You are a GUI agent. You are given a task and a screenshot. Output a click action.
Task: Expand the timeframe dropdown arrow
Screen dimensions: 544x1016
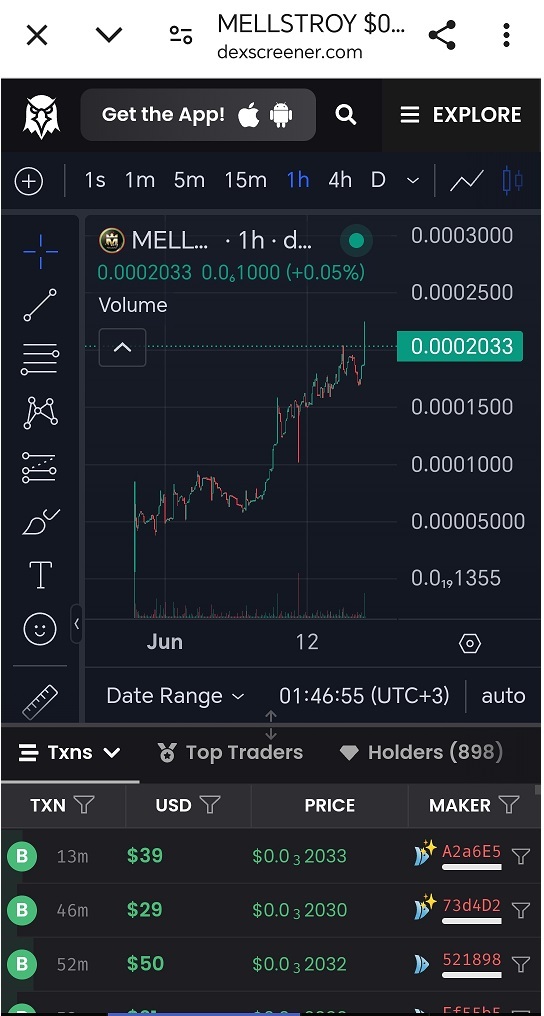[x=413, y=181]
